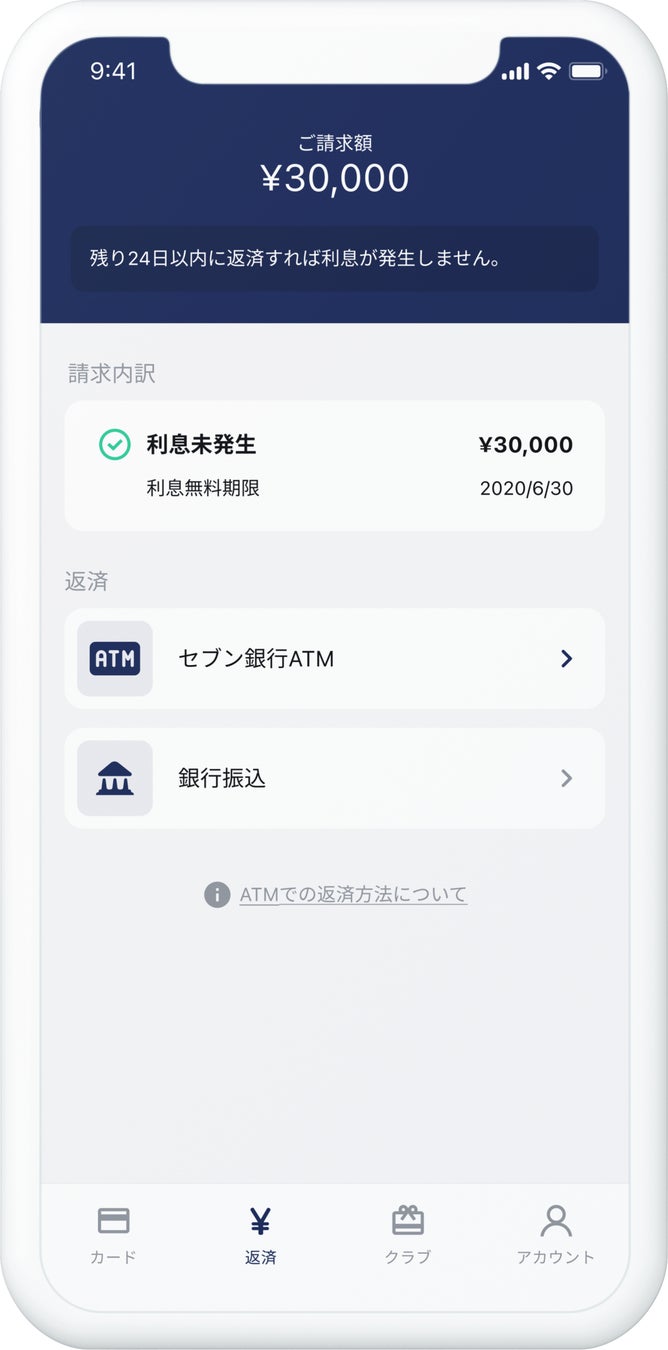Switch to the カード tab
The width and height of the screenshot is (668, 1350).
(x=113, y=1235)
